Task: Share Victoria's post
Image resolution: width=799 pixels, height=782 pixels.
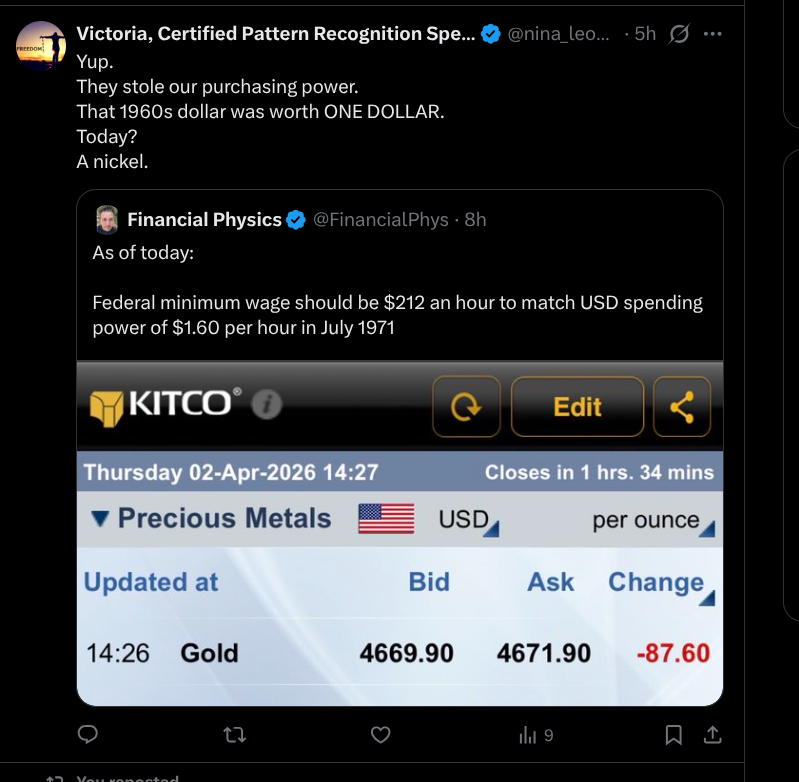Action: 713,735
